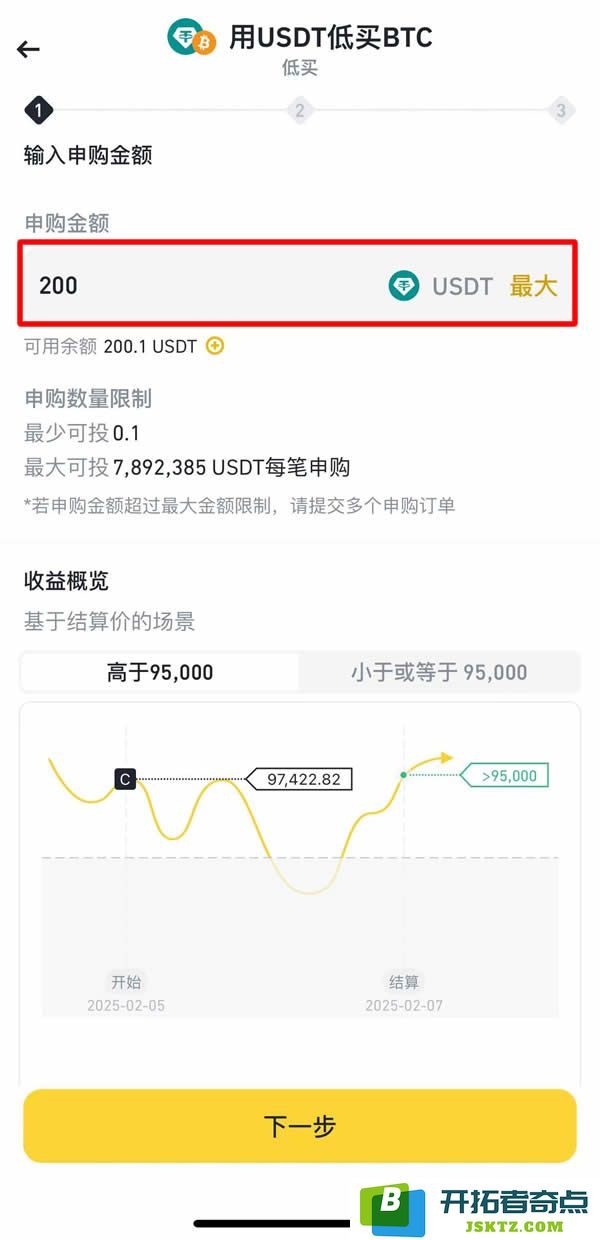Continue with the 下一步 button
The height and width of the screenshot is (1240, 600).
coord(300,1126)
